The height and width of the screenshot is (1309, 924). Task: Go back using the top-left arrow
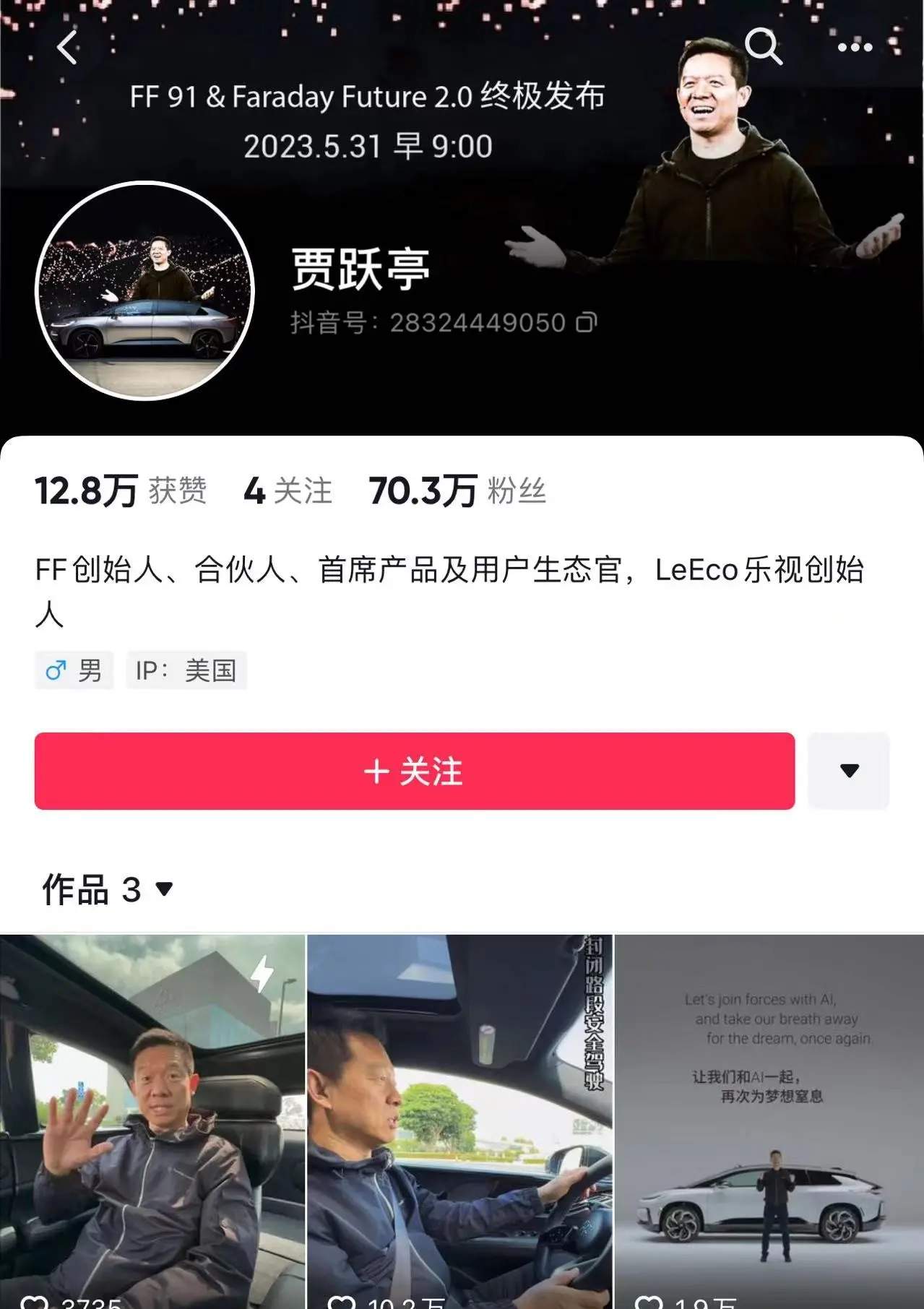[67, 48]
